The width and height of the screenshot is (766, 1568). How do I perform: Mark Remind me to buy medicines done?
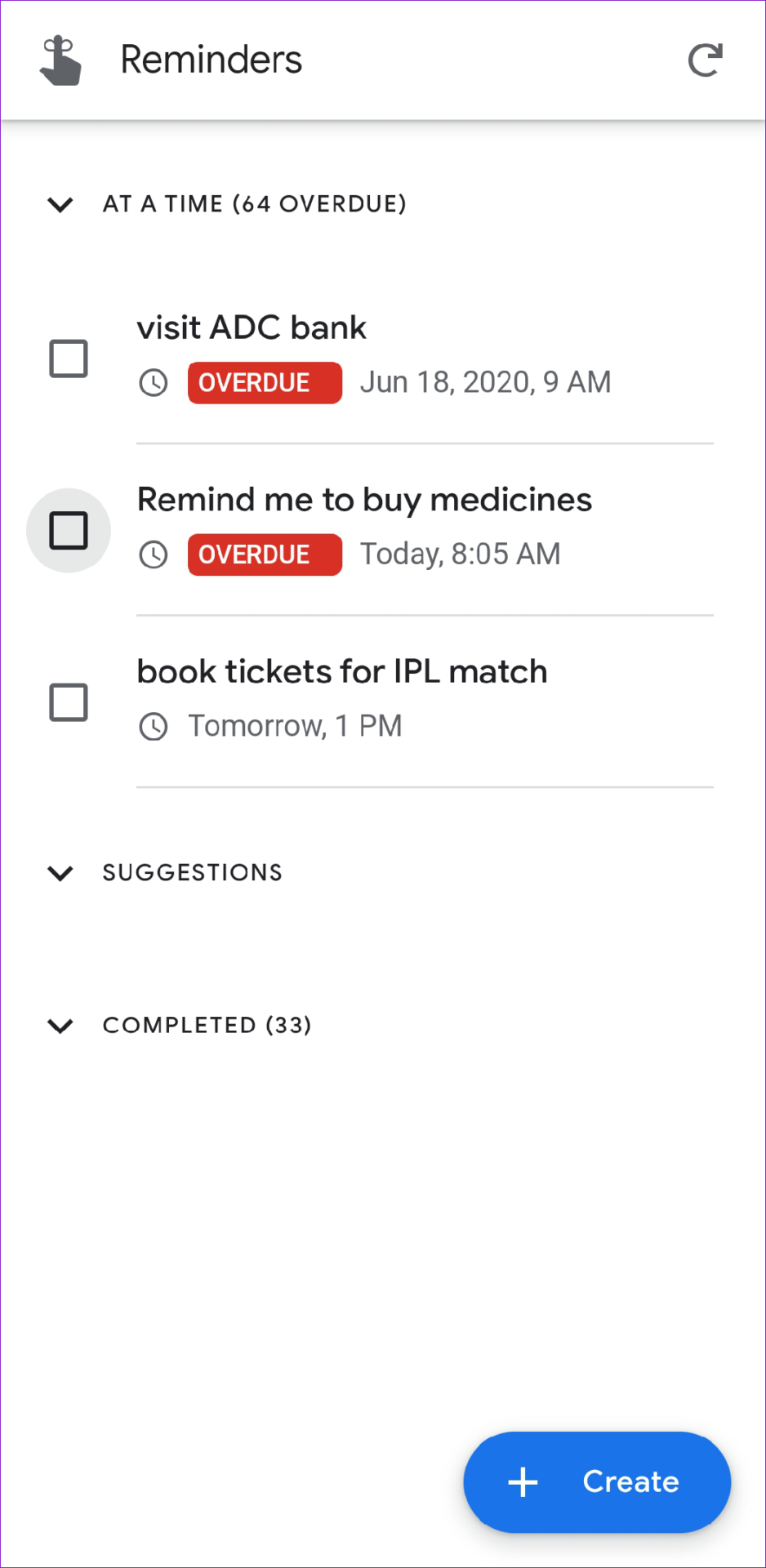(x=69, y=531)
